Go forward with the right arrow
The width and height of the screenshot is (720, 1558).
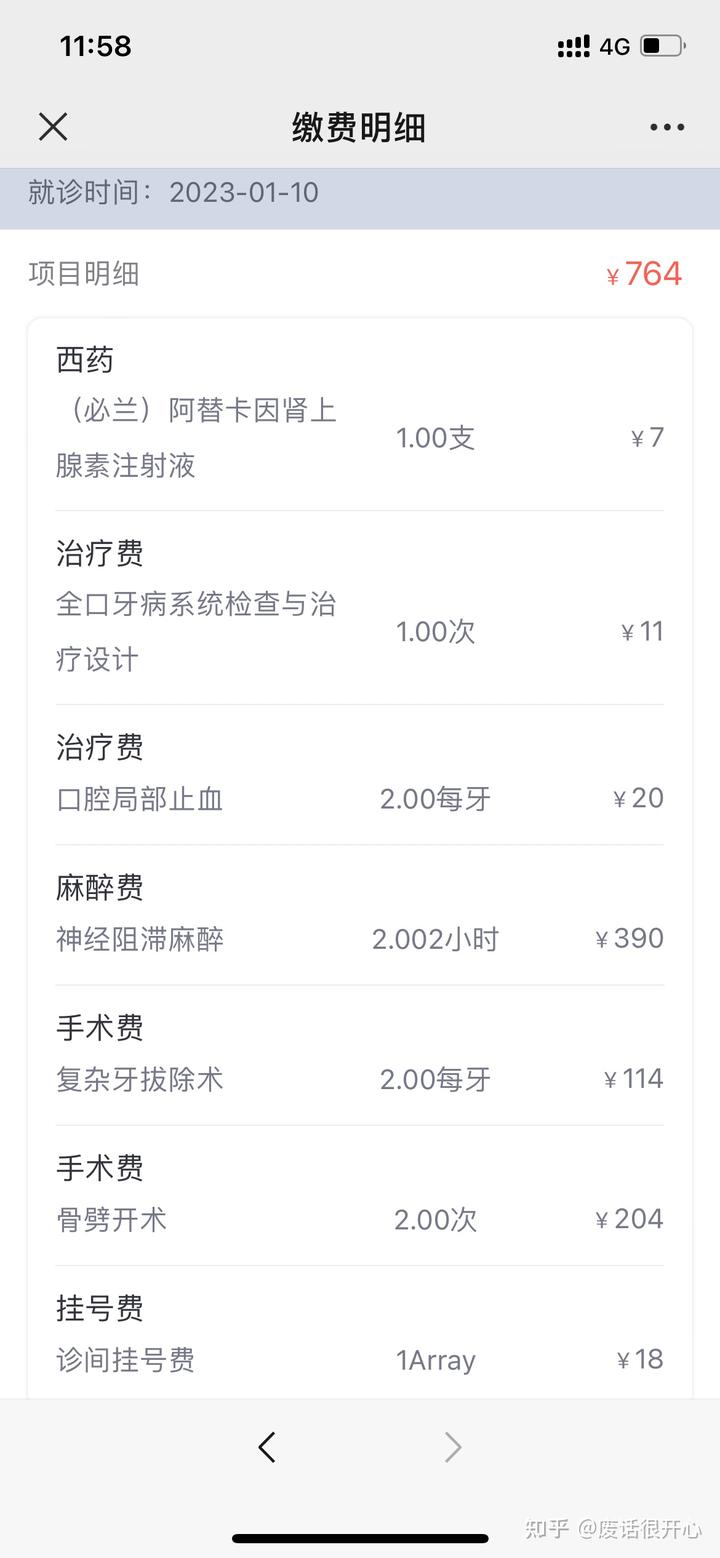[x=453, y=1447]
